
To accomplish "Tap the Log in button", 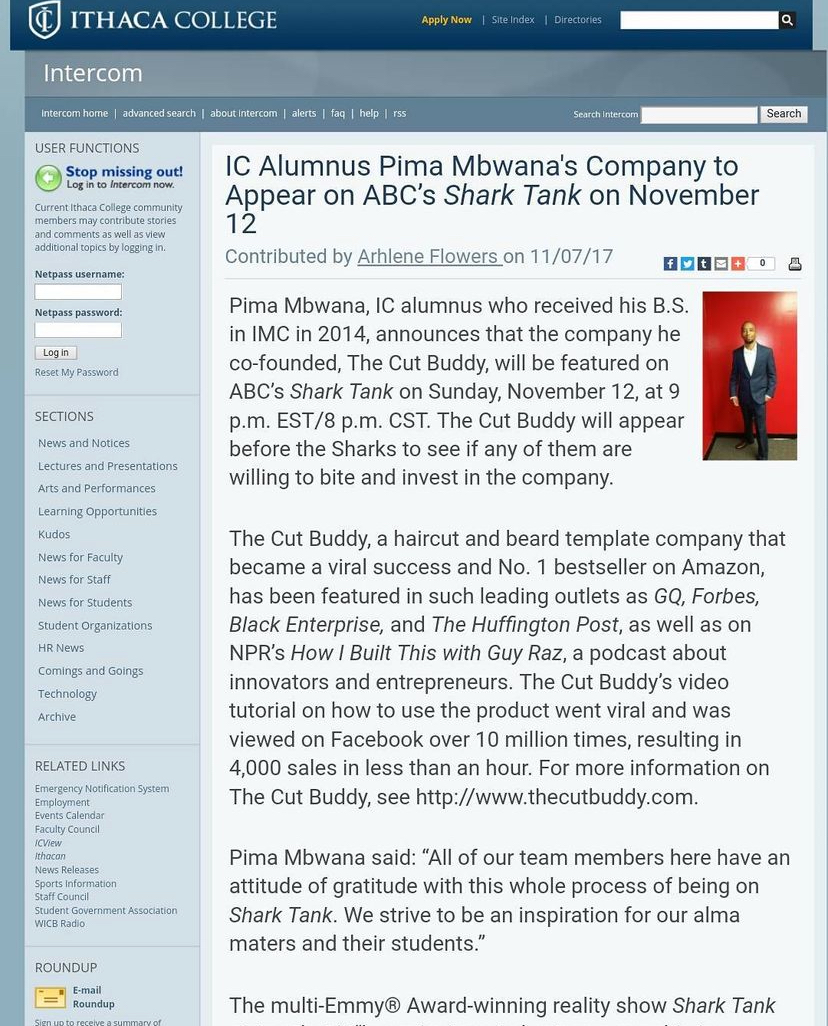I will [x=56, y=353].
